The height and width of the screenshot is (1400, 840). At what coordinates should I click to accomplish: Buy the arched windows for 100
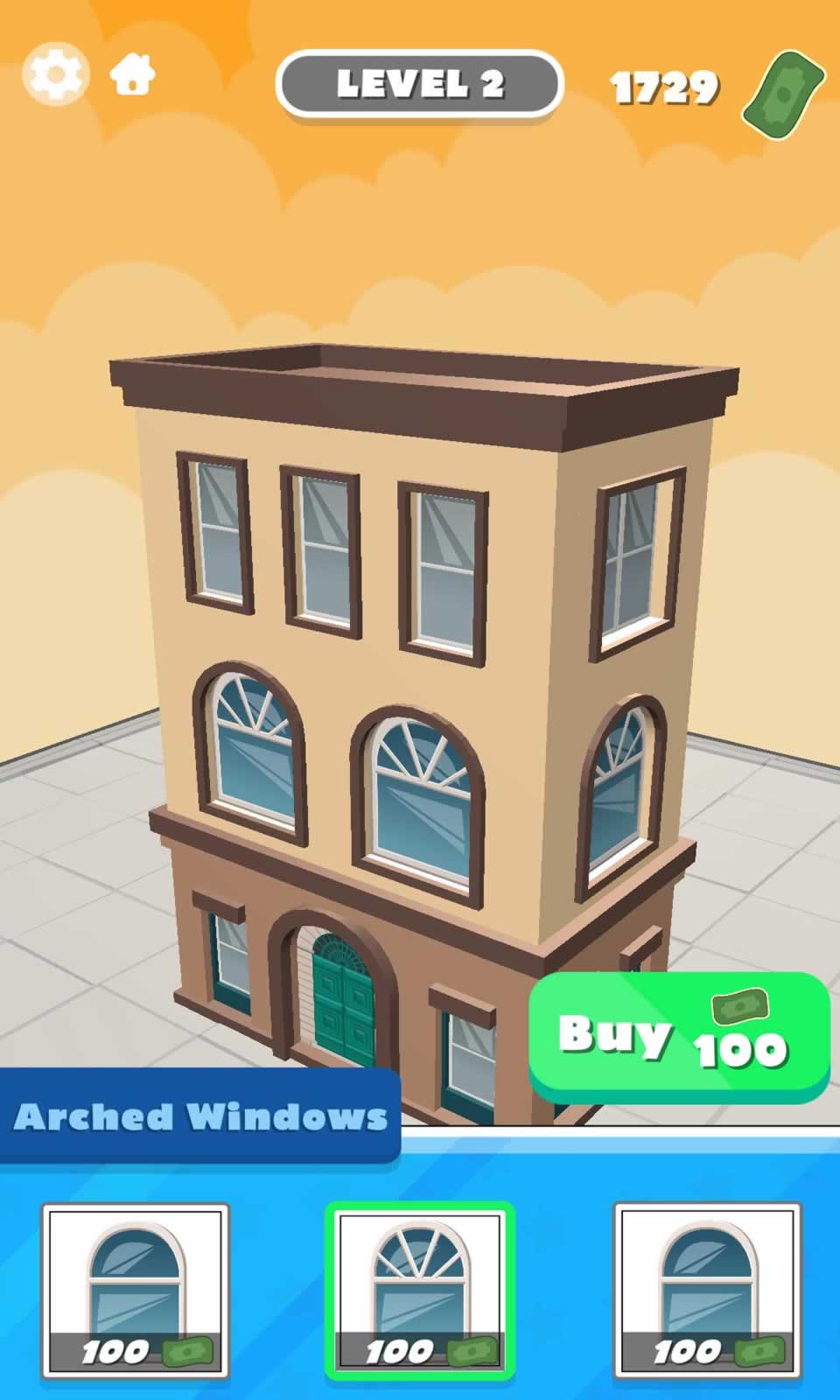point(679,1036)
